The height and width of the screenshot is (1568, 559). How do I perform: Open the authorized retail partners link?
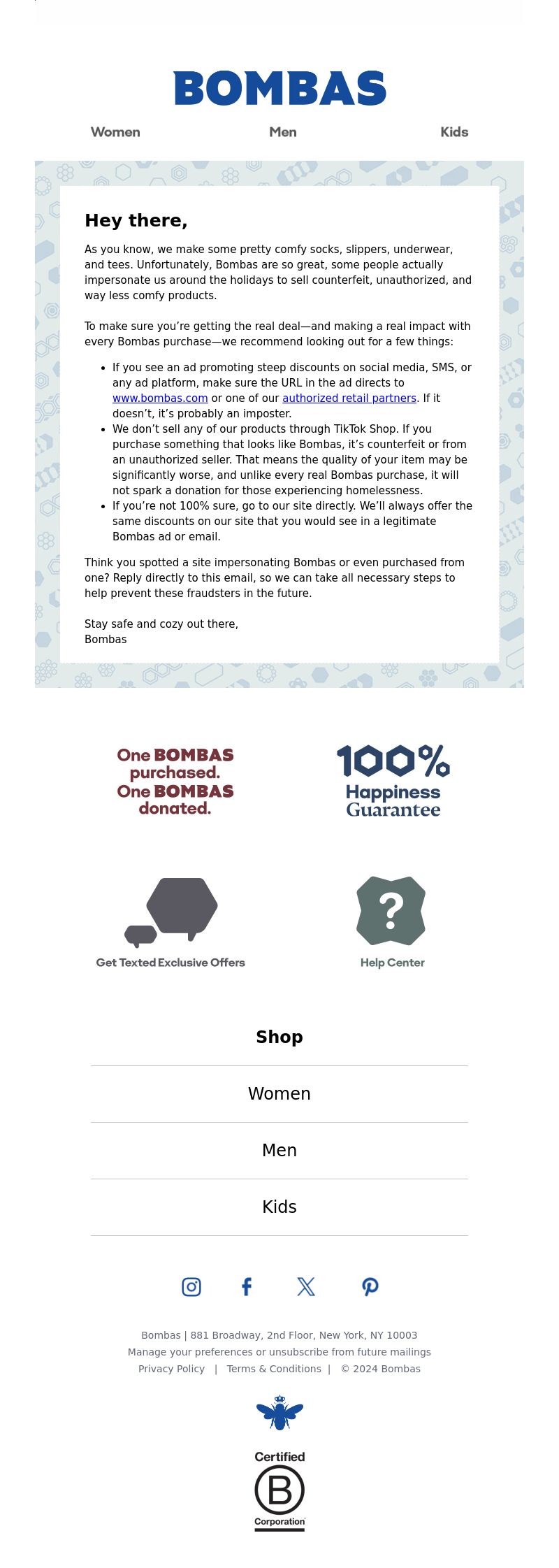point(349,398)
